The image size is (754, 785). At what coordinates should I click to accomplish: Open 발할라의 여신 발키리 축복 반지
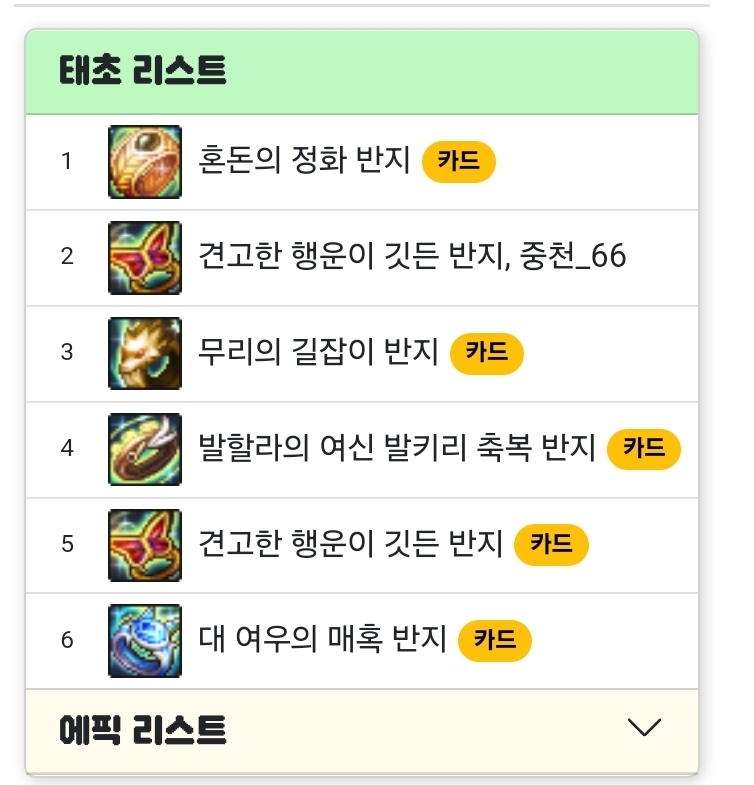397,448
